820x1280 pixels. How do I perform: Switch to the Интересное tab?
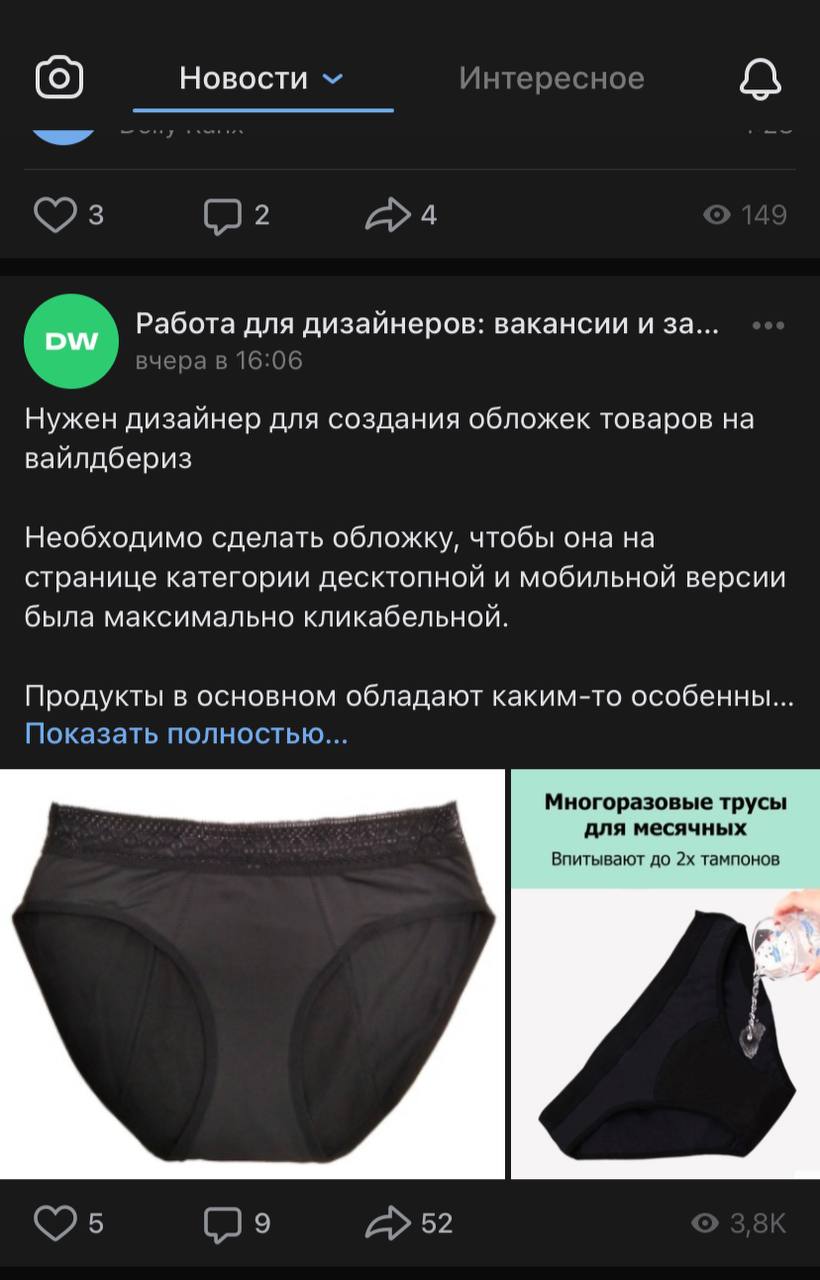point(551,78)
